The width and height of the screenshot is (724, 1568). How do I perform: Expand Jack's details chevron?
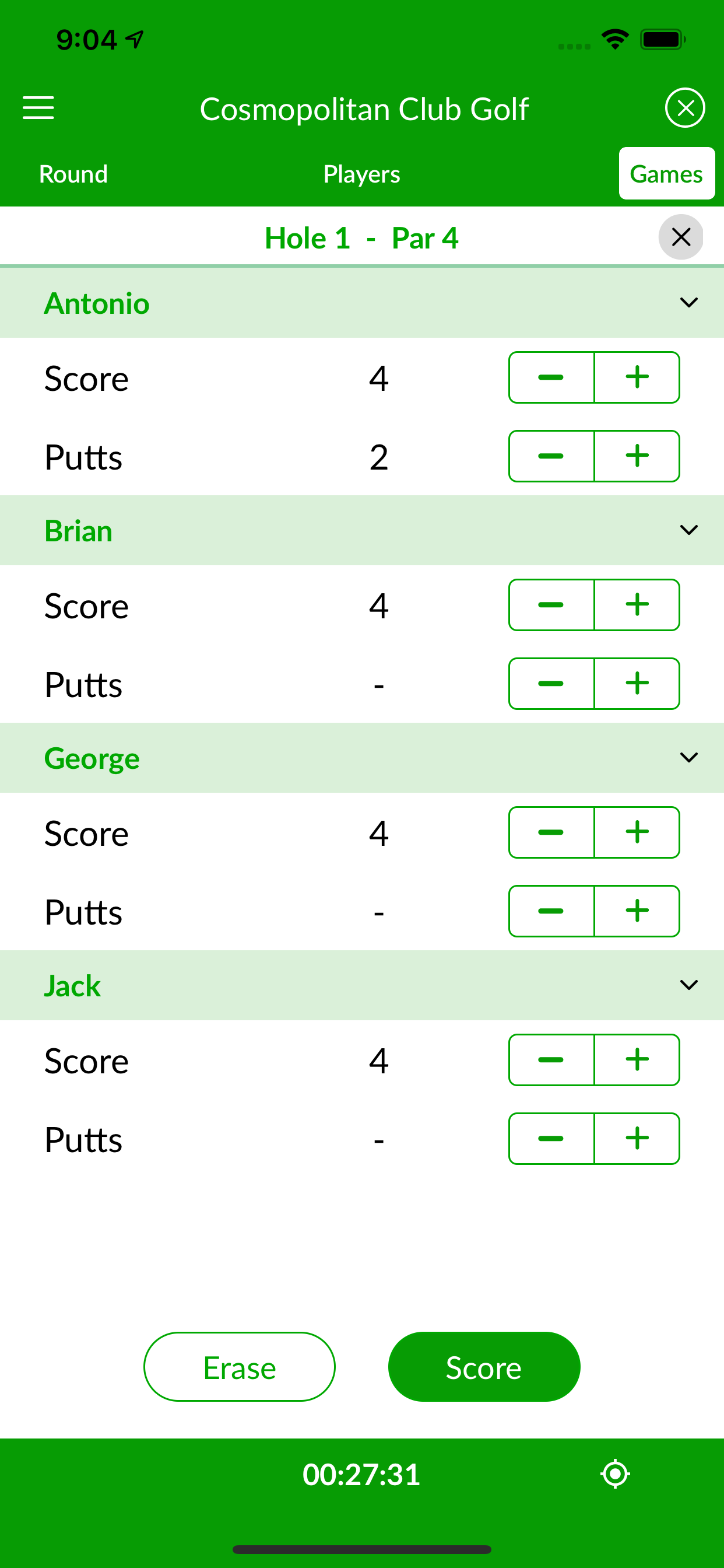688,985
